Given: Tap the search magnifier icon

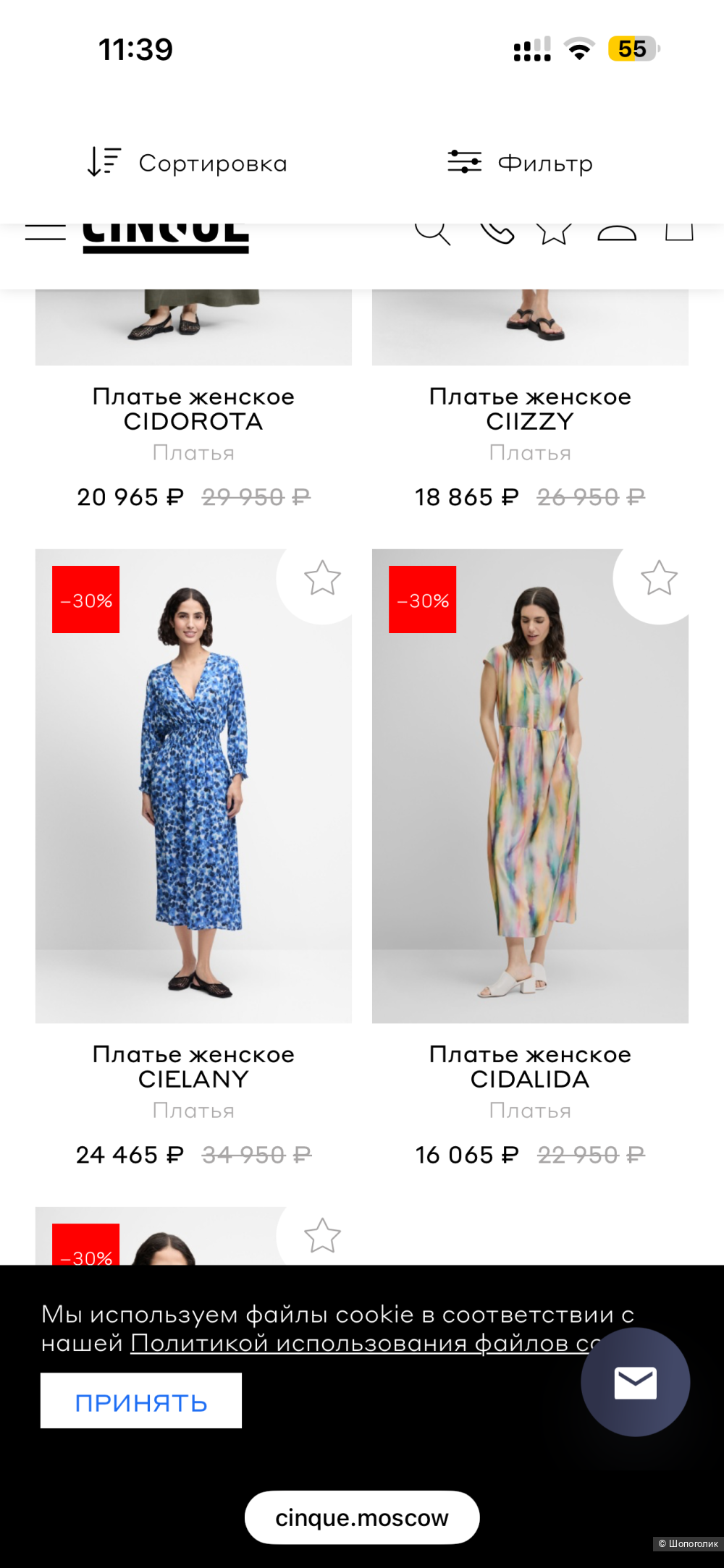Looking at the screenshot, I should pyautogui.click(x=432, y=232).
